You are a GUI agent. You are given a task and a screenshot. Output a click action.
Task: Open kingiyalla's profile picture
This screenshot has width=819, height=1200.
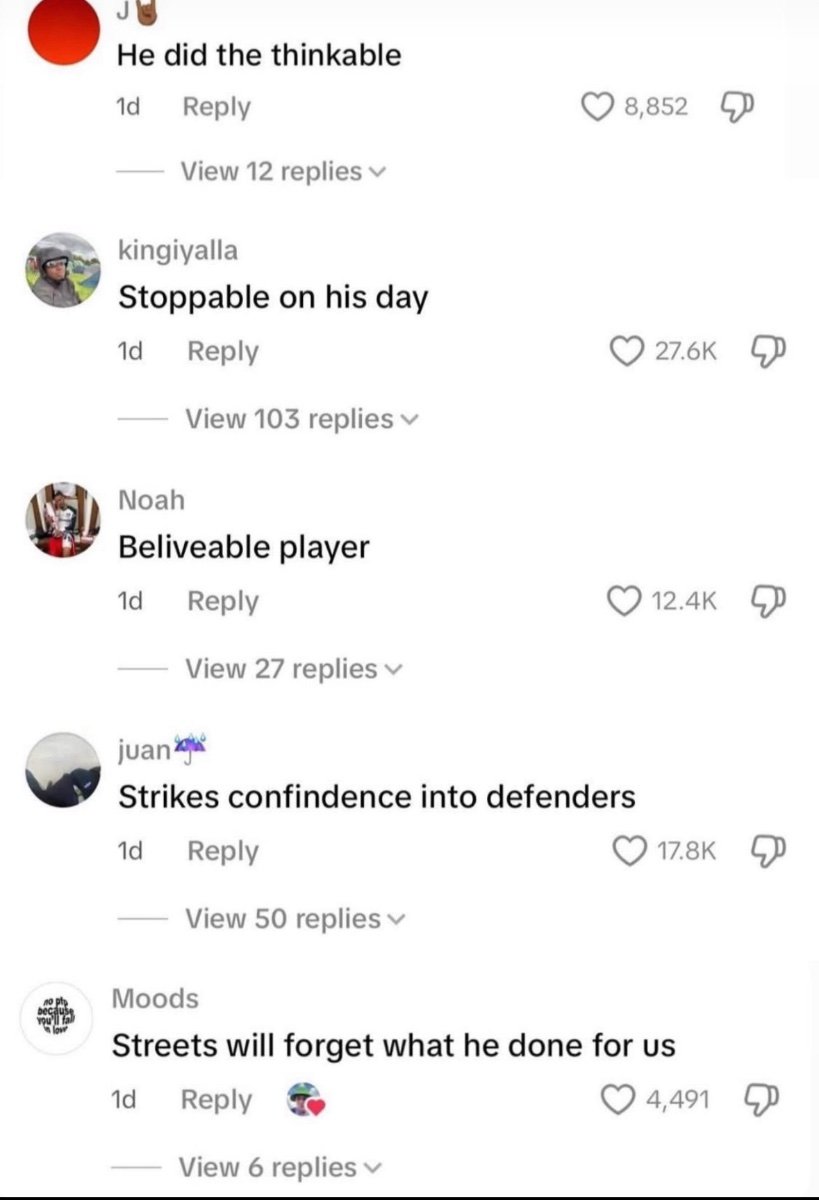[x=62, y=269]
